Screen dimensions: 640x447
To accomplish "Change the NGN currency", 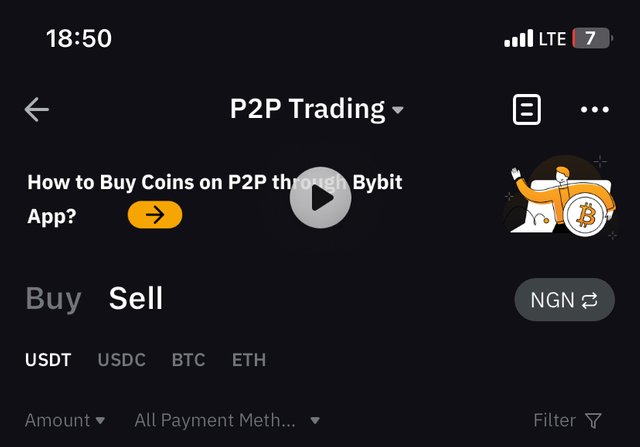I will (x=564, y=300).
